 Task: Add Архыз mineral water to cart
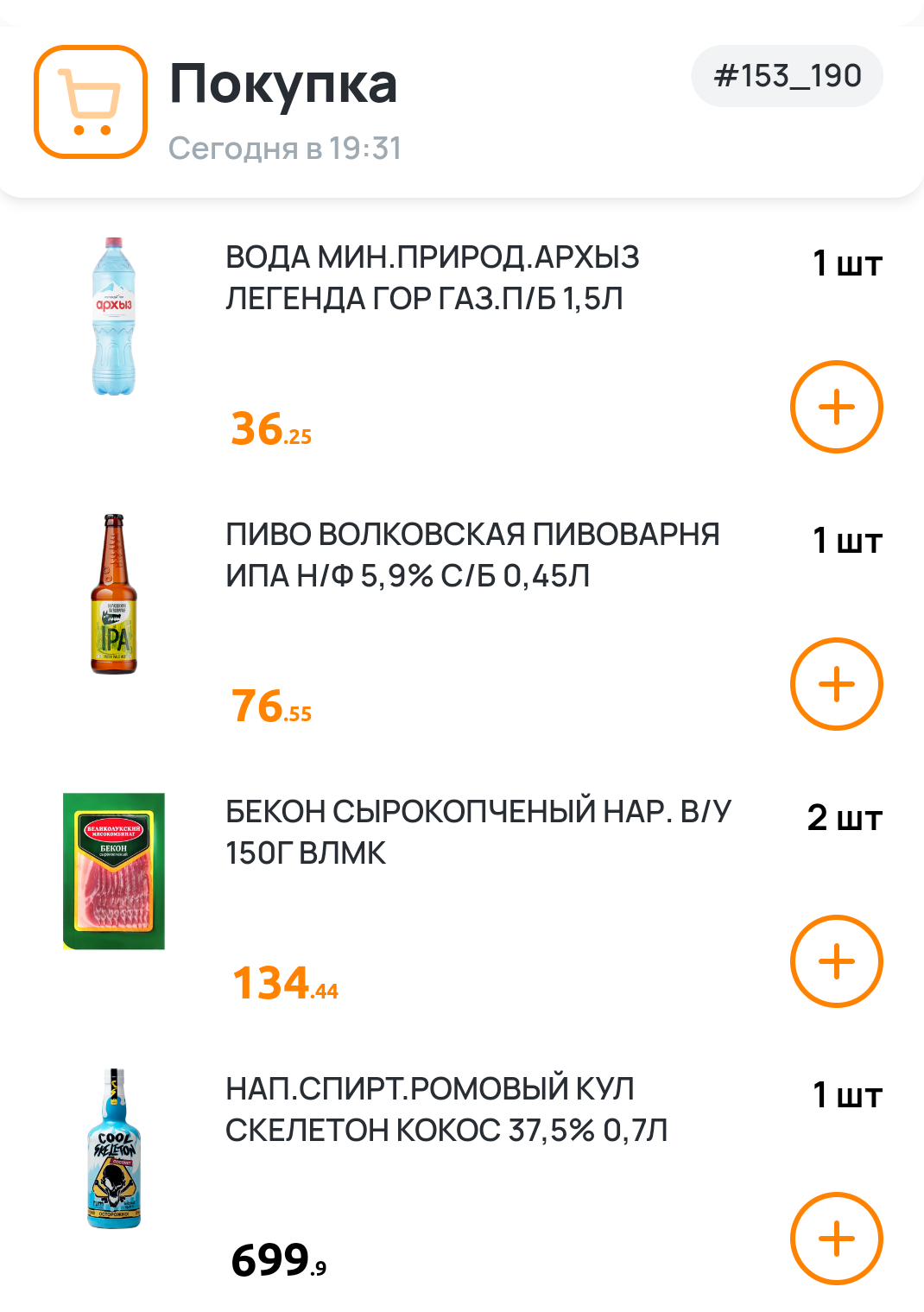pyautogui.click(x=836, y=407)
